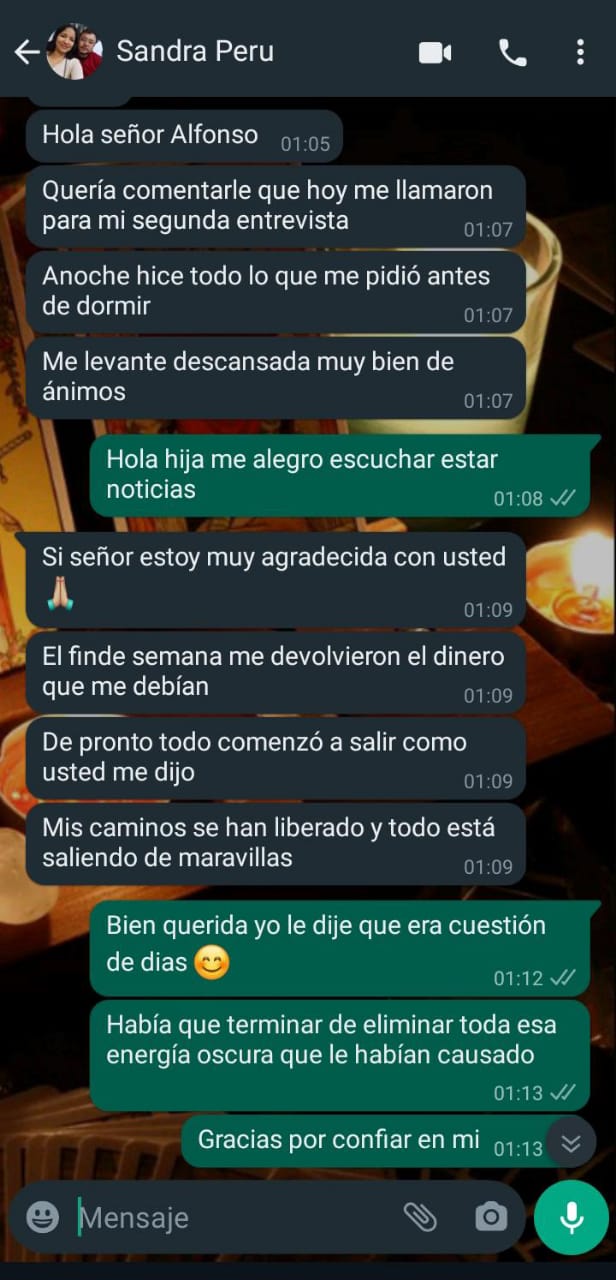Focus the Mensaje text field
616x1280 pixels.
point(230,1218)
